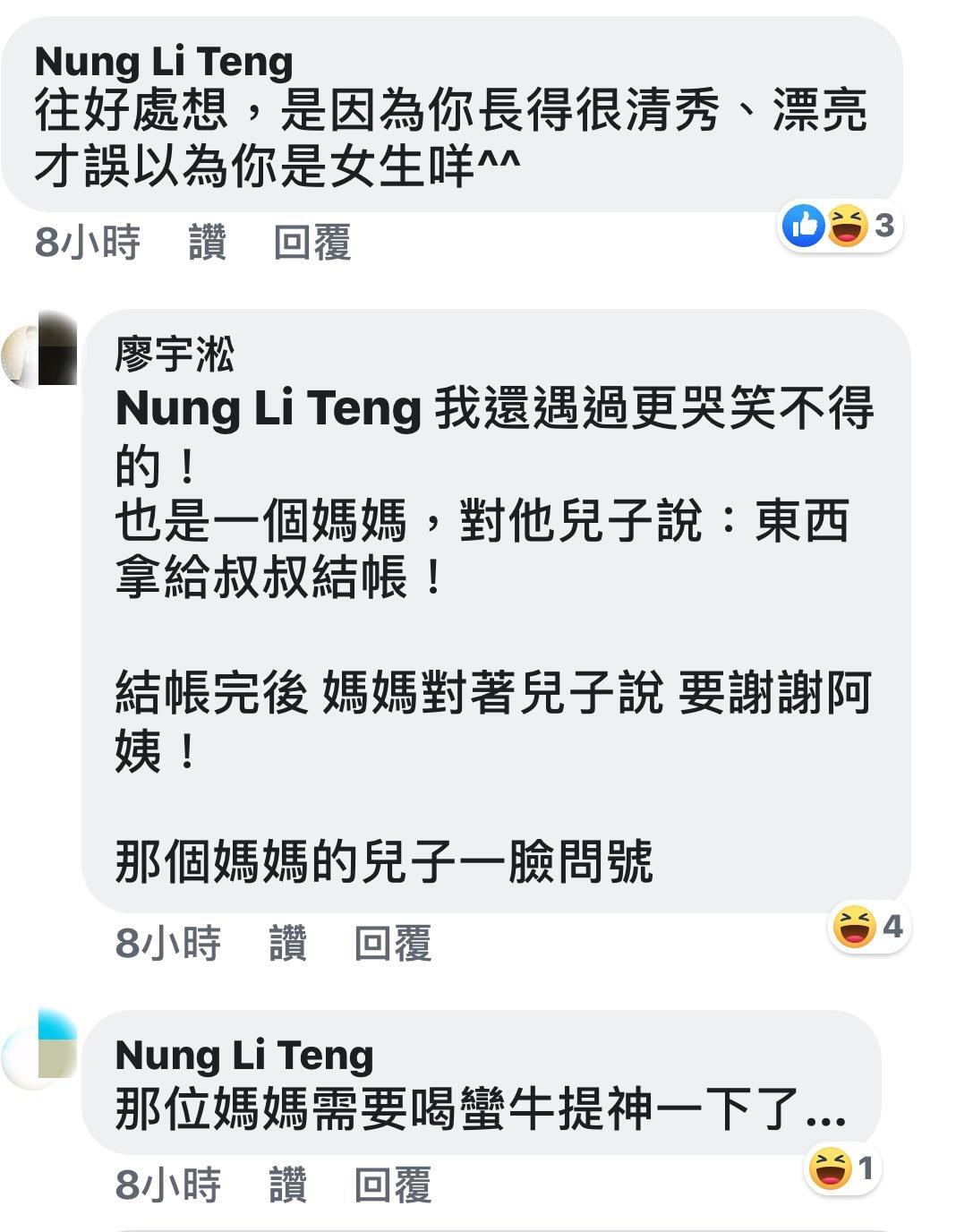Open Nung Li Teng's profile from the top comment

click(x=164, y=62)
